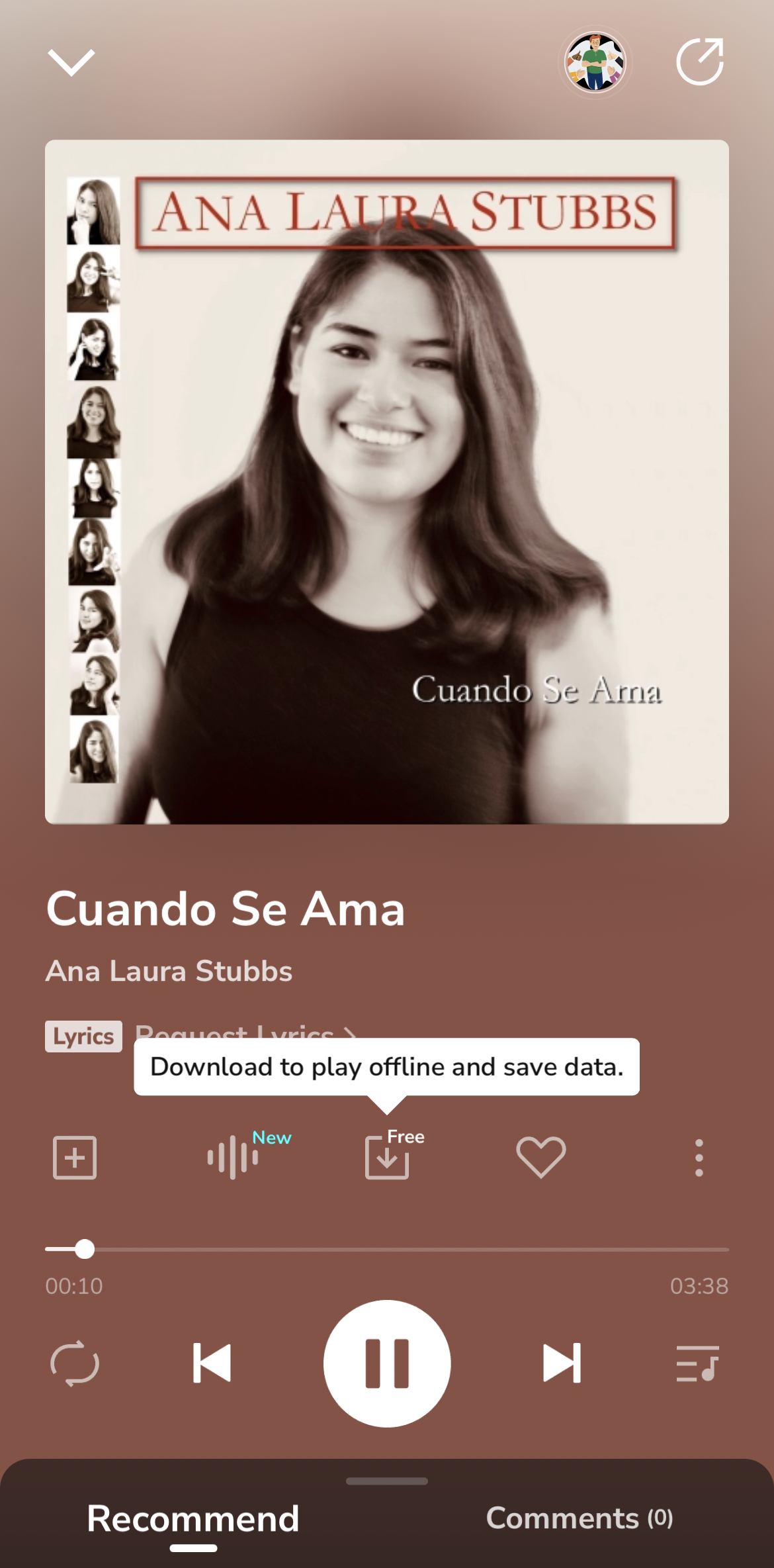Pause the current song

pos(387,1363)
